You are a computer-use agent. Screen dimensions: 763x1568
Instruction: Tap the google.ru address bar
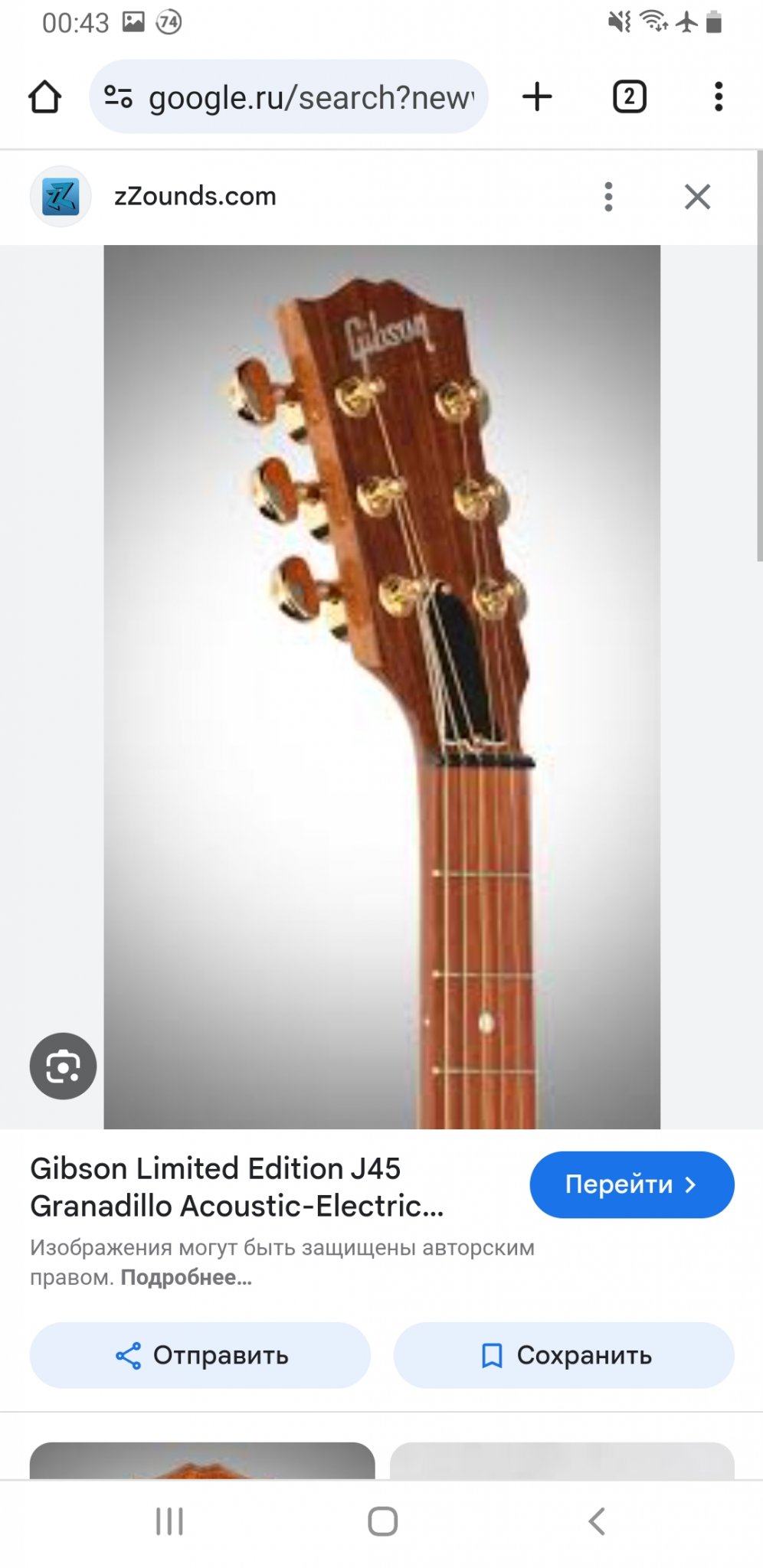click(310, 97)
